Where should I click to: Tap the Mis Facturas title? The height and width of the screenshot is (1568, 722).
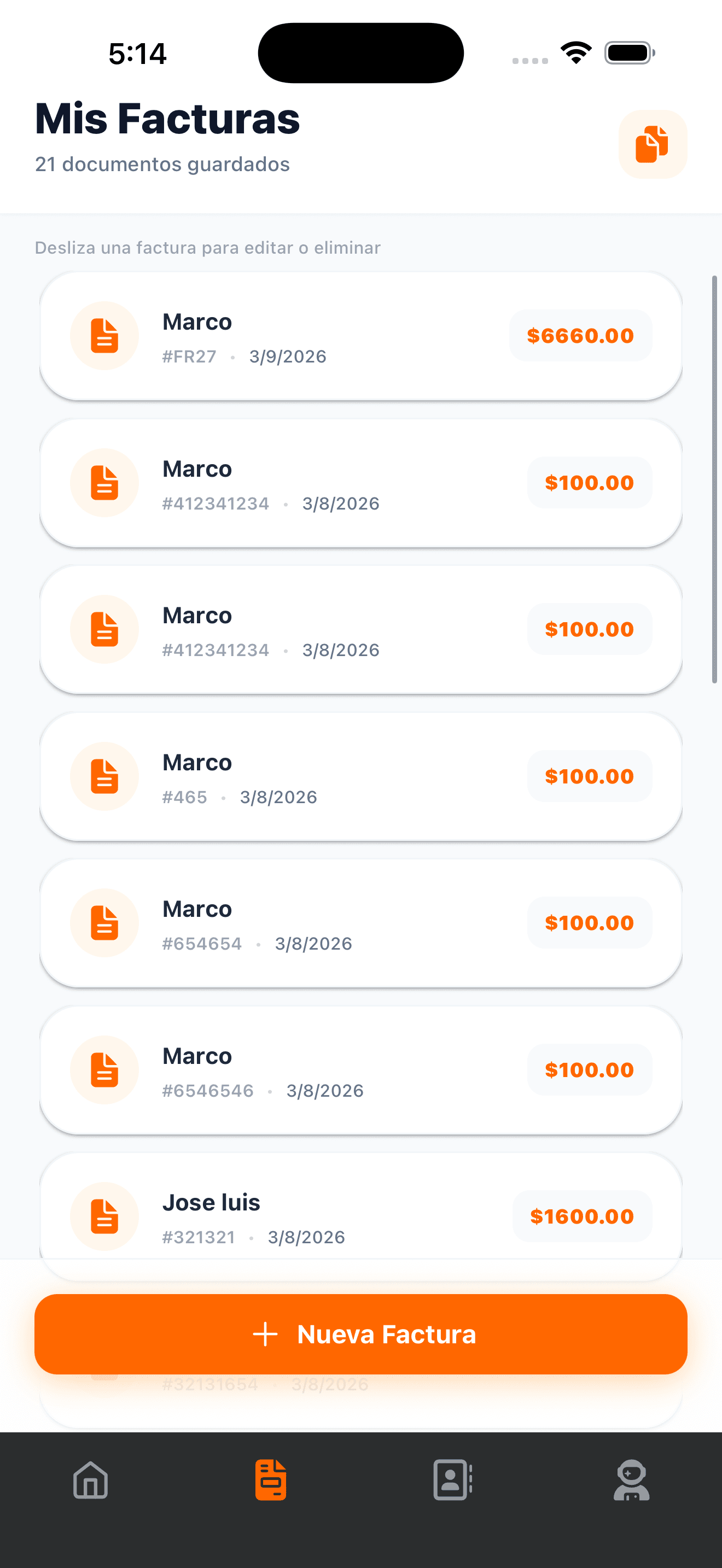click(x=167, y=119)
